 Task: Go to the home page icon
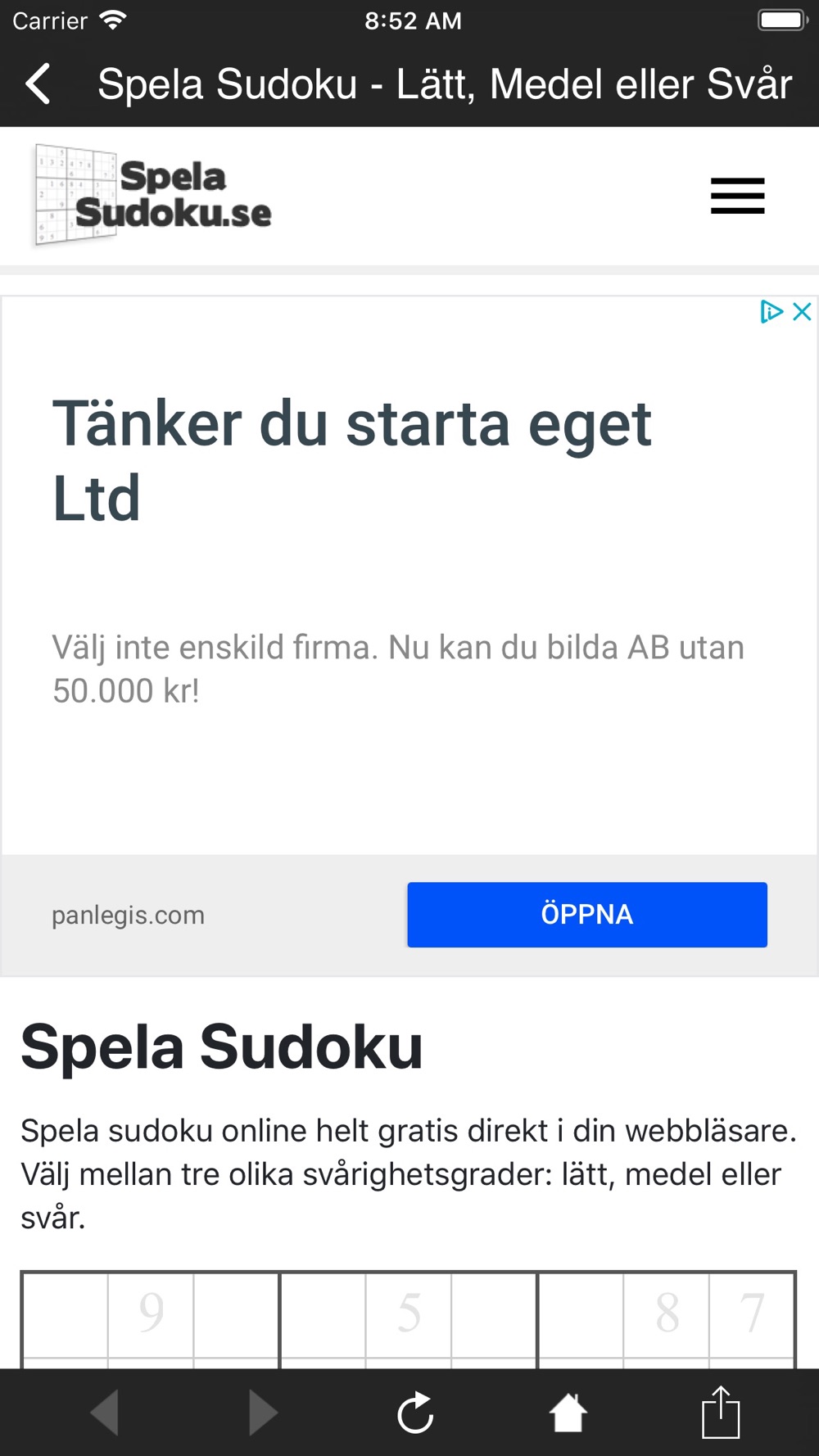tap(568, 1413)
